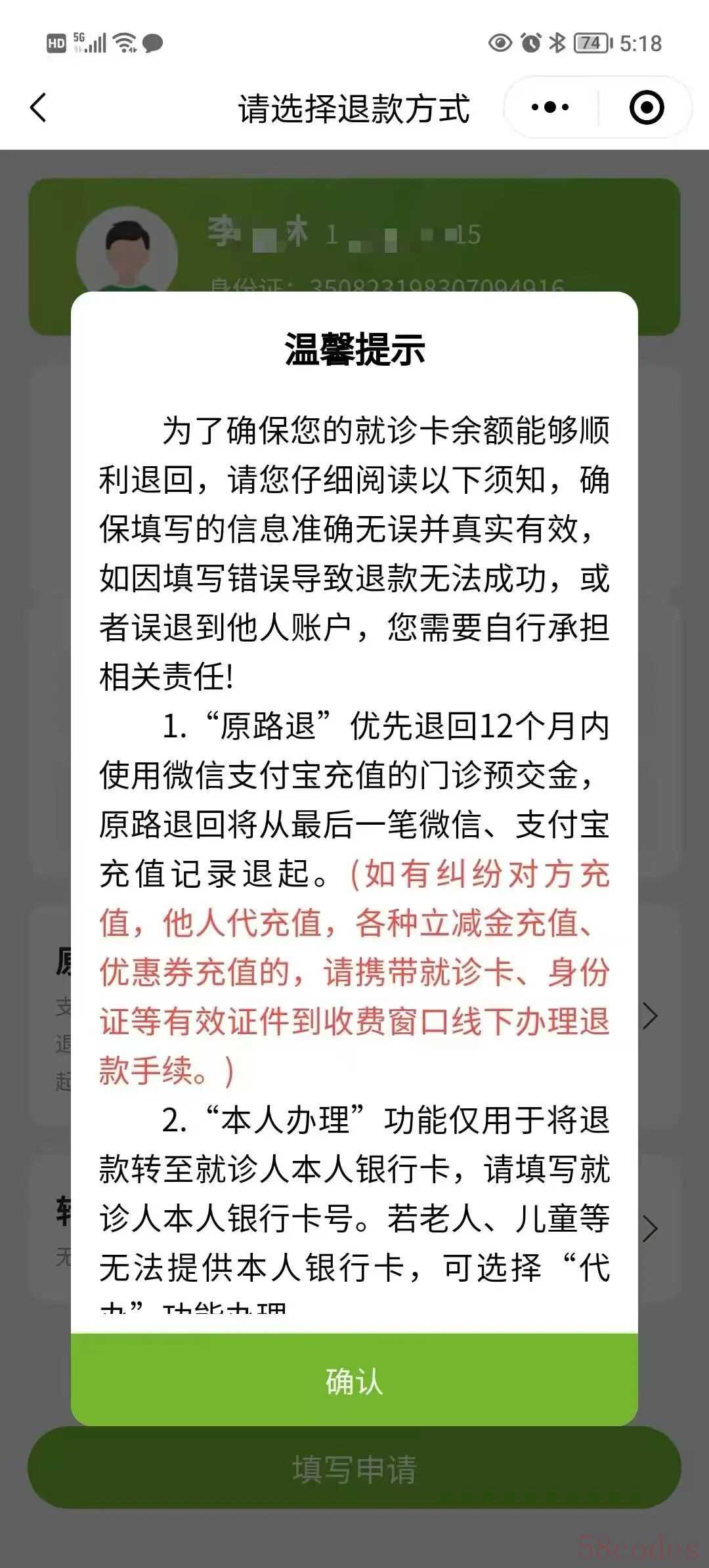709x1568 pixels.
Task: Close the mini-program with the circle icon
Action: (x=647, y=108)
